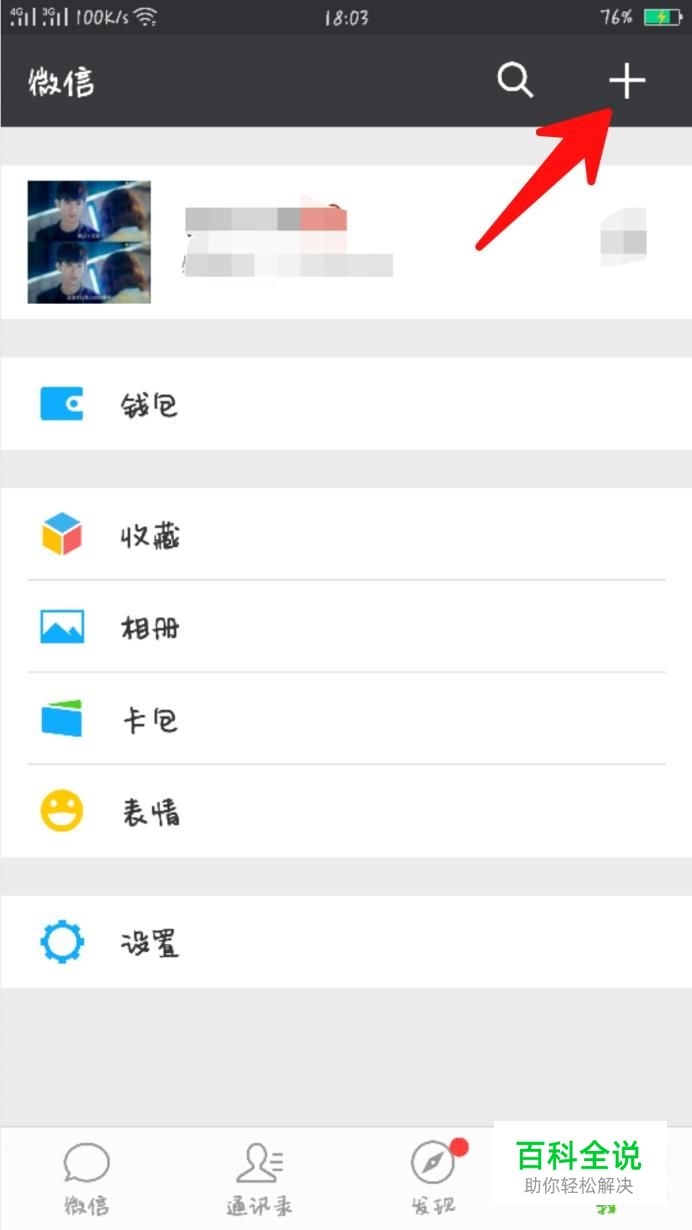Open the search magnifier icon
Screen dimensions: 692x1230
pyautogui.click(x=515, y=81)
